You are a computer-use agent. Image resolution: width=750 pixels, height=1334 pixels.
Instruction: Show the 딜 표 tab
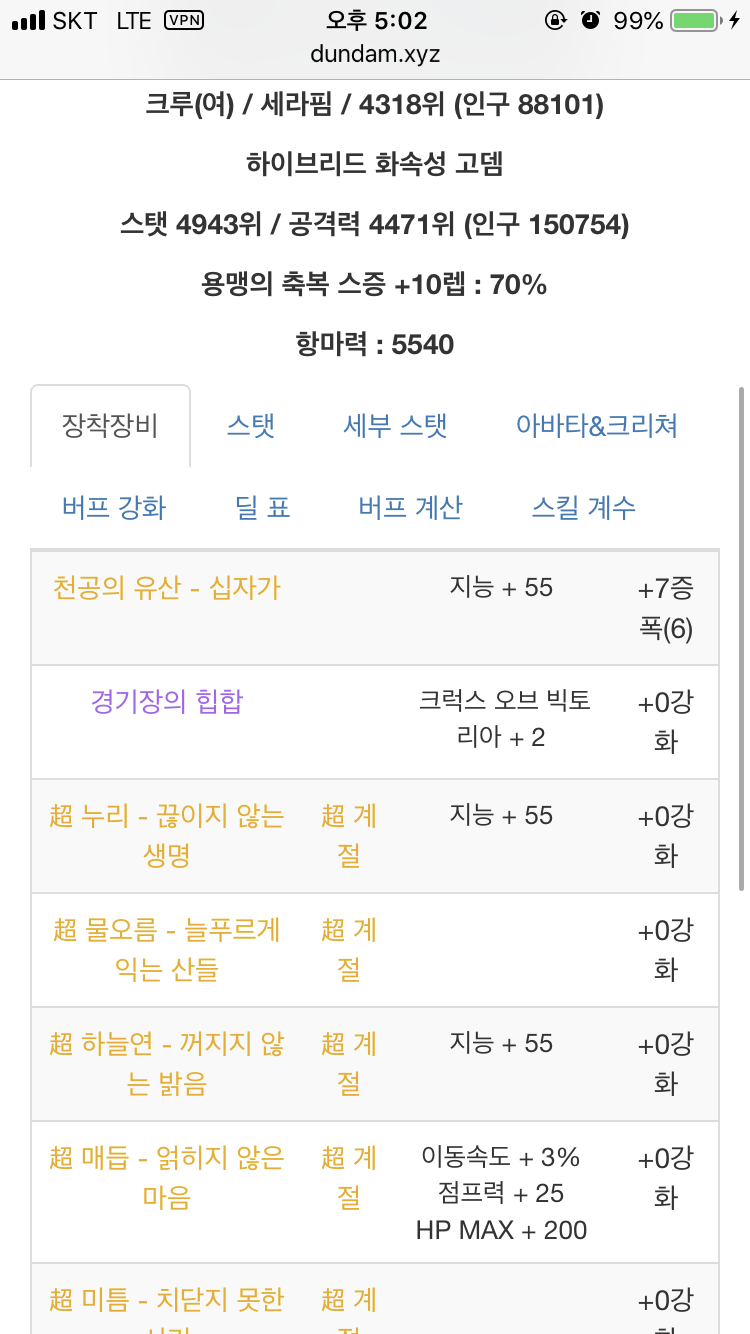tap(262, 507)
